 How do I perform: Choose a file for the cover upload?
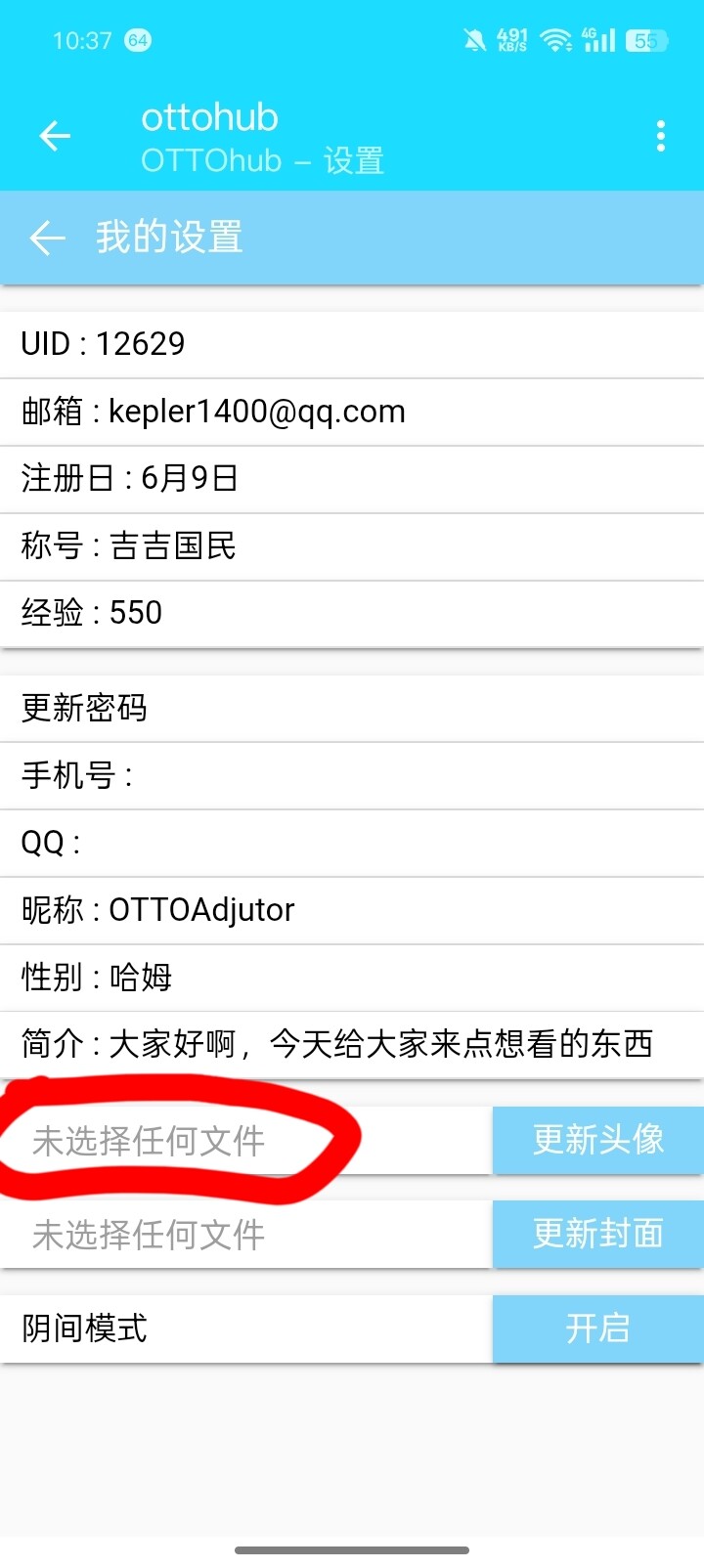pyautogui.click(x=245, y=1235)
